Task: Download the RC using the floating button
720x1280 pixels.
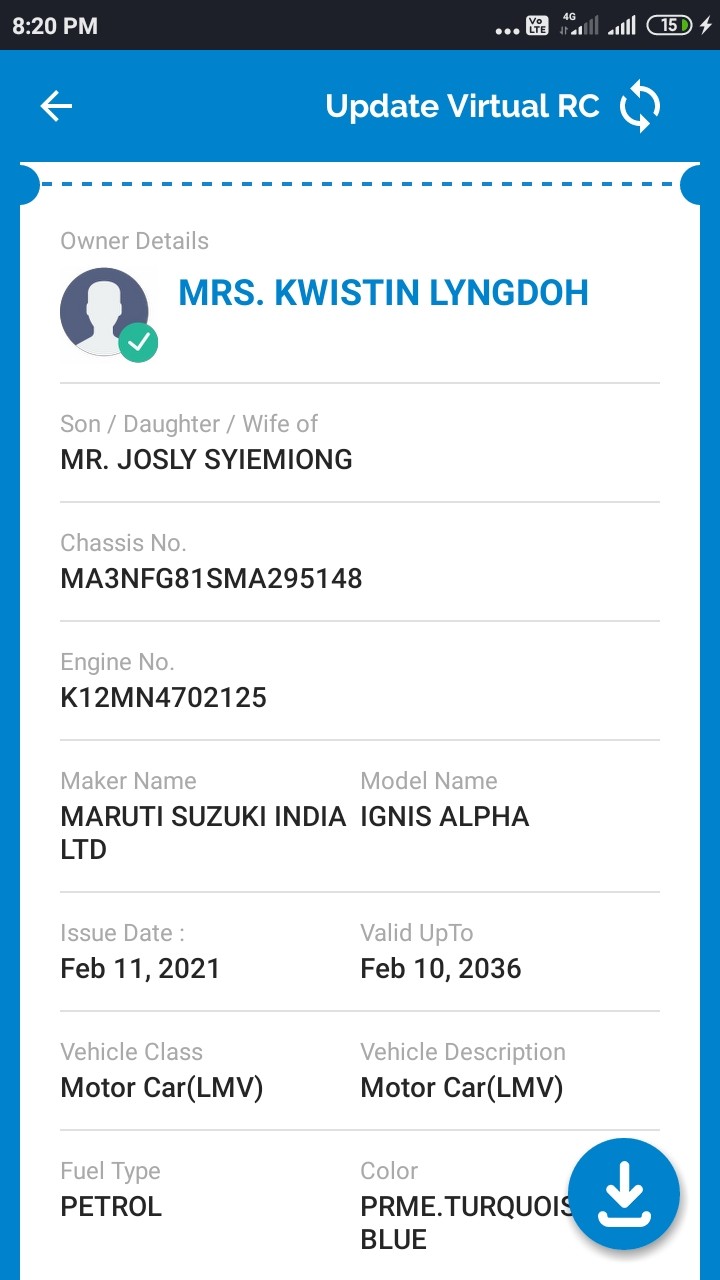Action: pos(624,1194)
